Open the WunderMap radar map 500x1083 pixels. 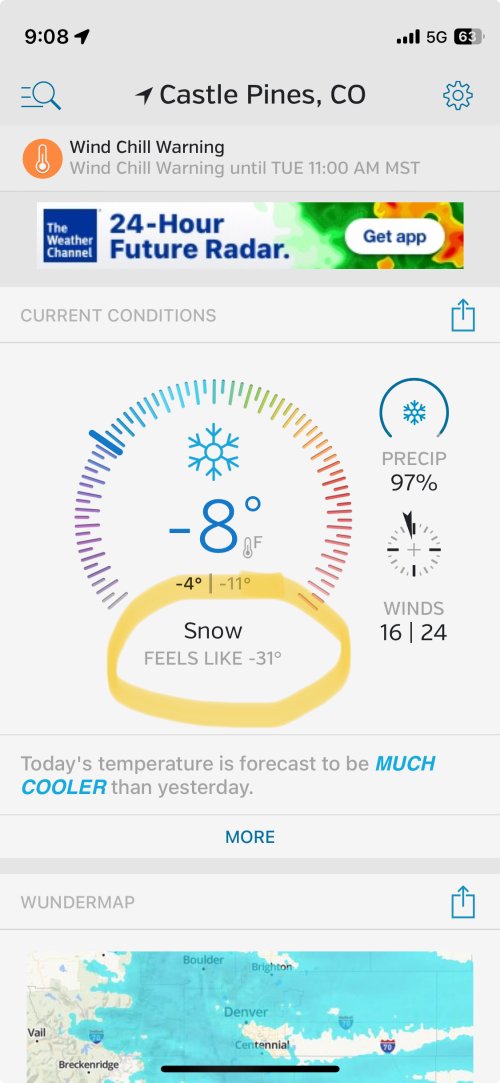tap(250, 1017)
